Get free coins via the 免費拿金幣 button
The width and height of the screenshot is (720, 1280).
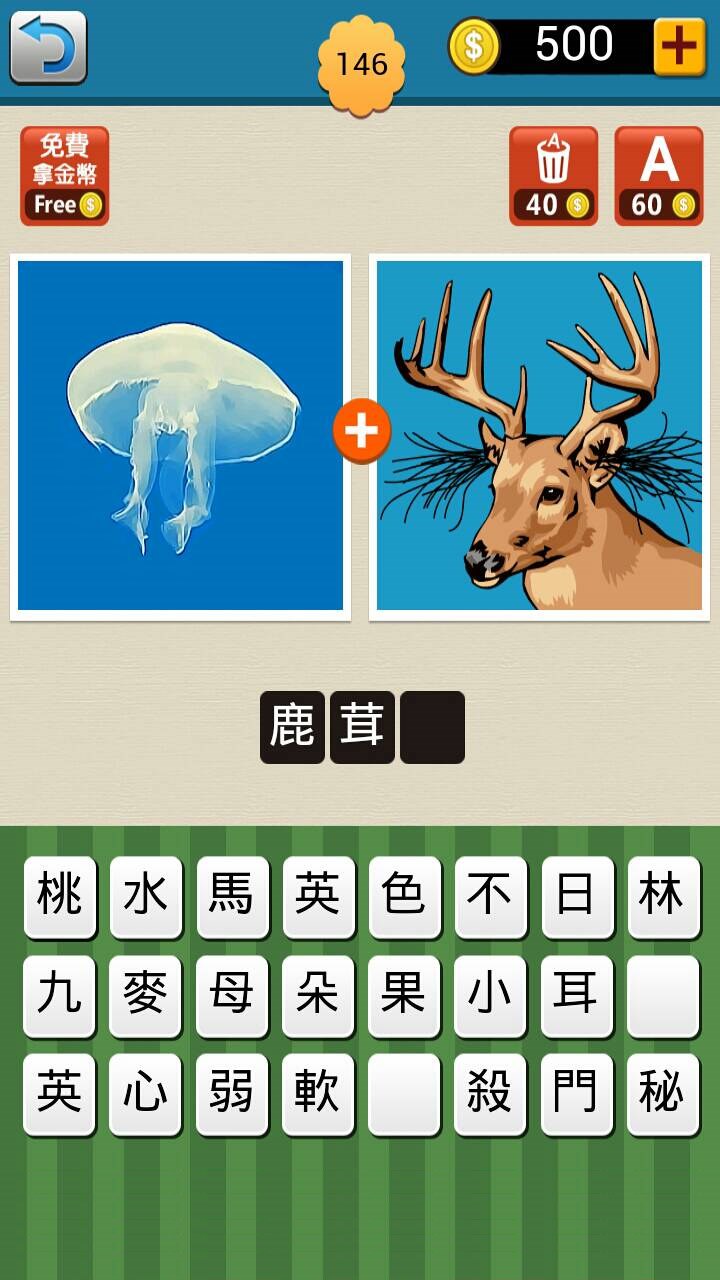point(64,176)
